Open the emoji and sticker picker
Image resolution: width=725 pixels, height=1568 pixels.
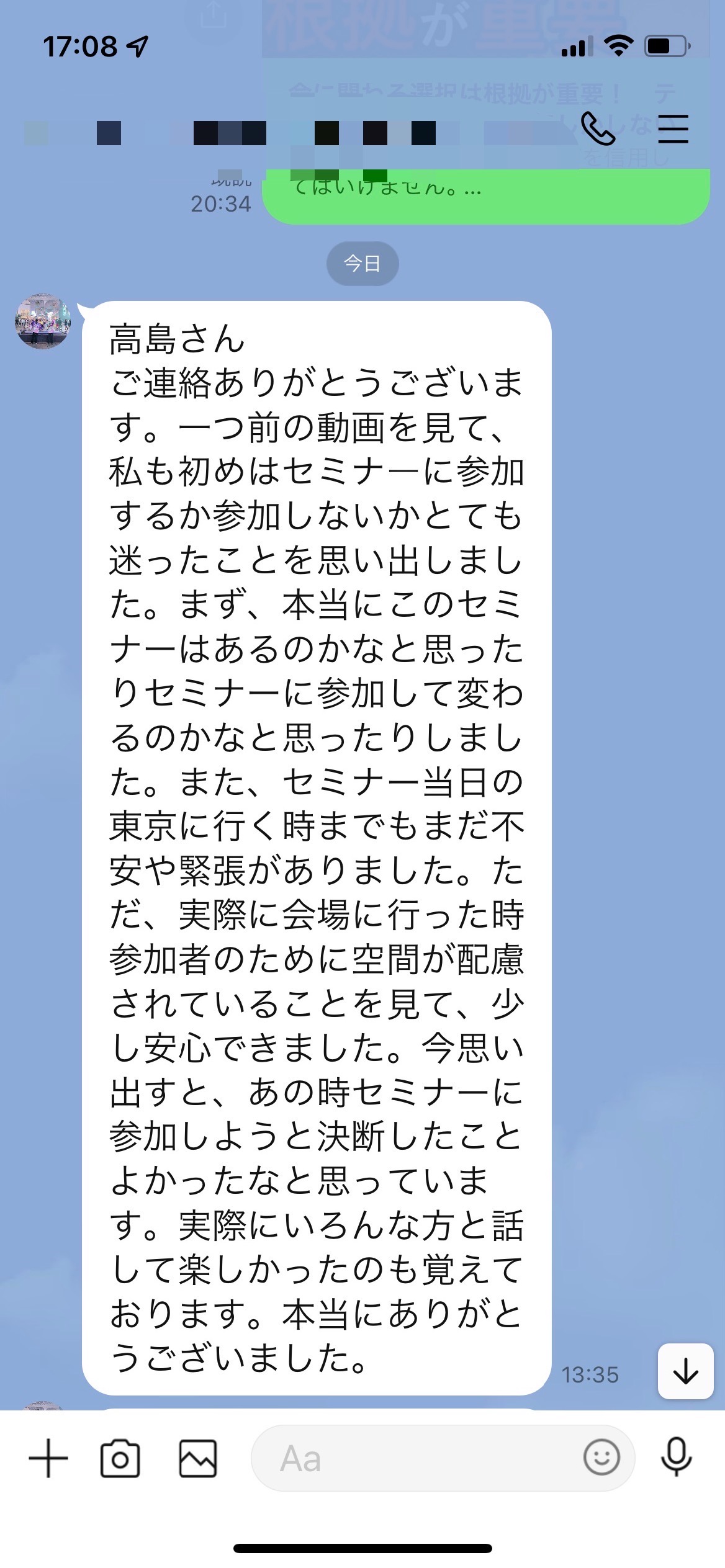click(x=601, y=1457)
